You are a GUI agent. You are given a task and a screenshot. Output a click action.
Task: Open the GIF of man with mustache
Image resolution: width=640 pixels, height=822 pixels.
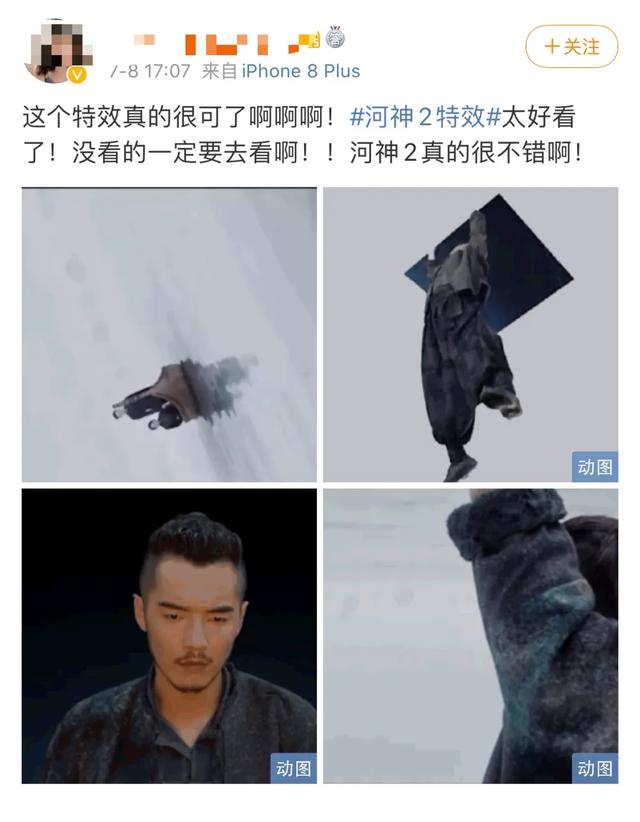(x=169, y=636)
